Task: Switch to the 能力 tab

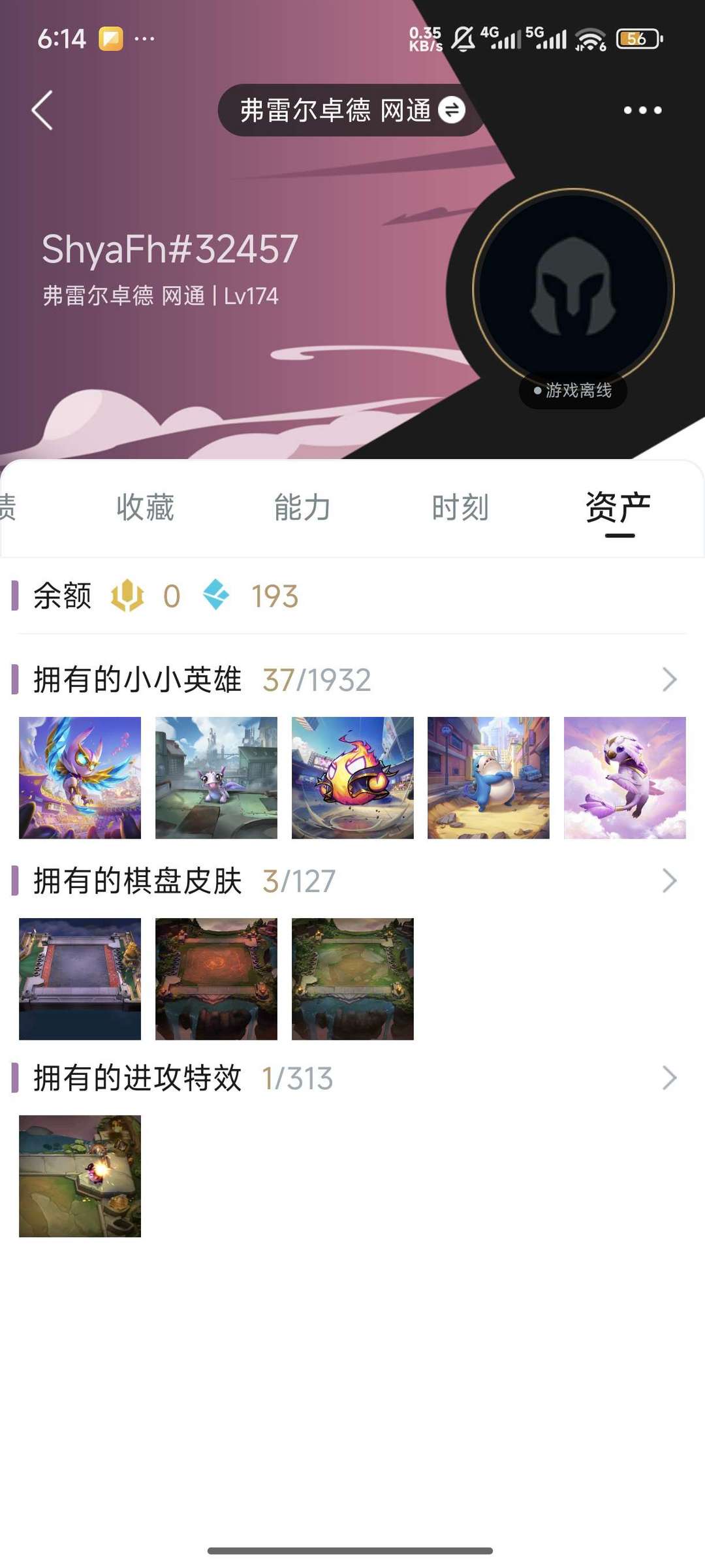Action: pos(303,509)
